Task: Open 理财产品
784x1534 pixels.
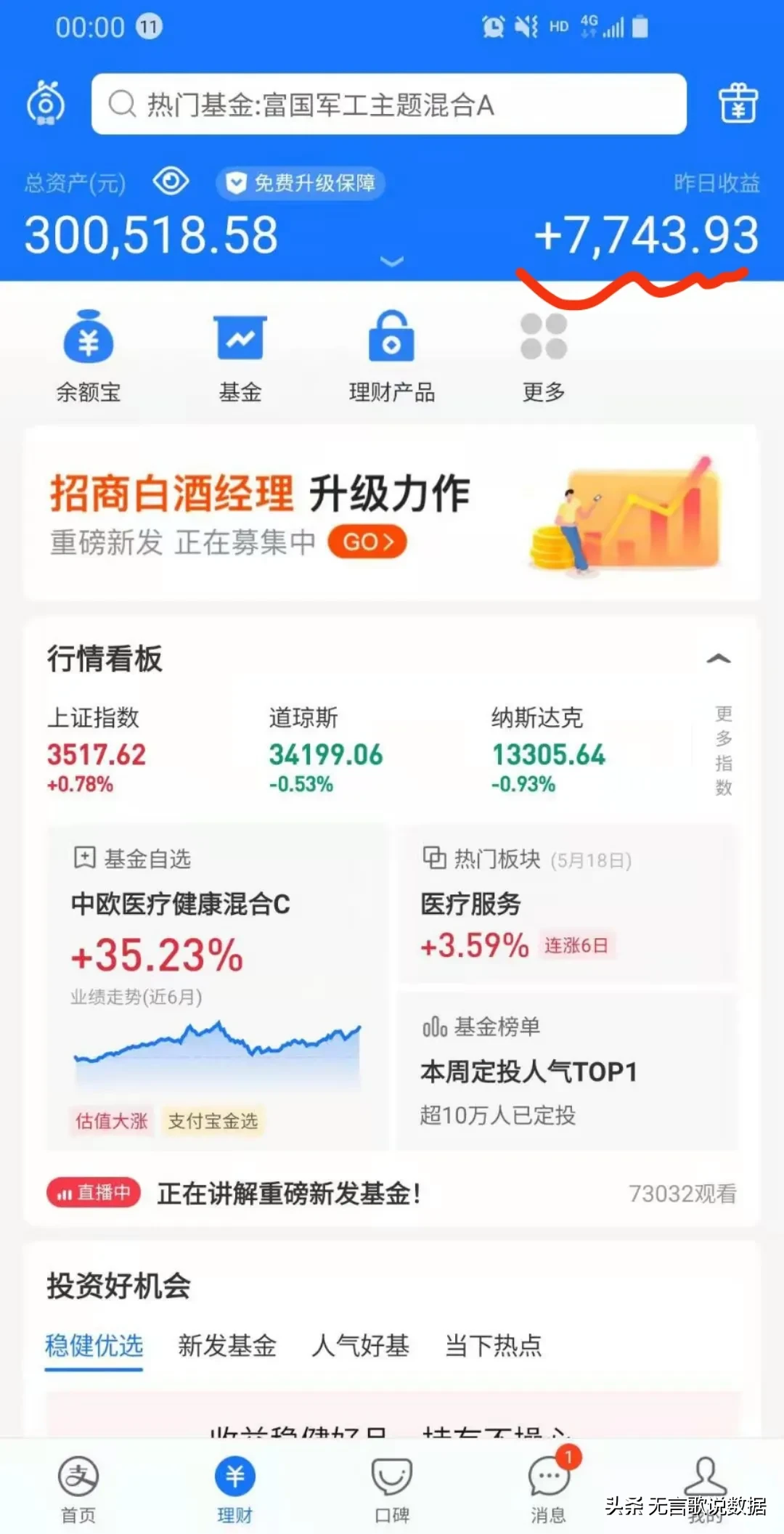Action: [392, 356]
